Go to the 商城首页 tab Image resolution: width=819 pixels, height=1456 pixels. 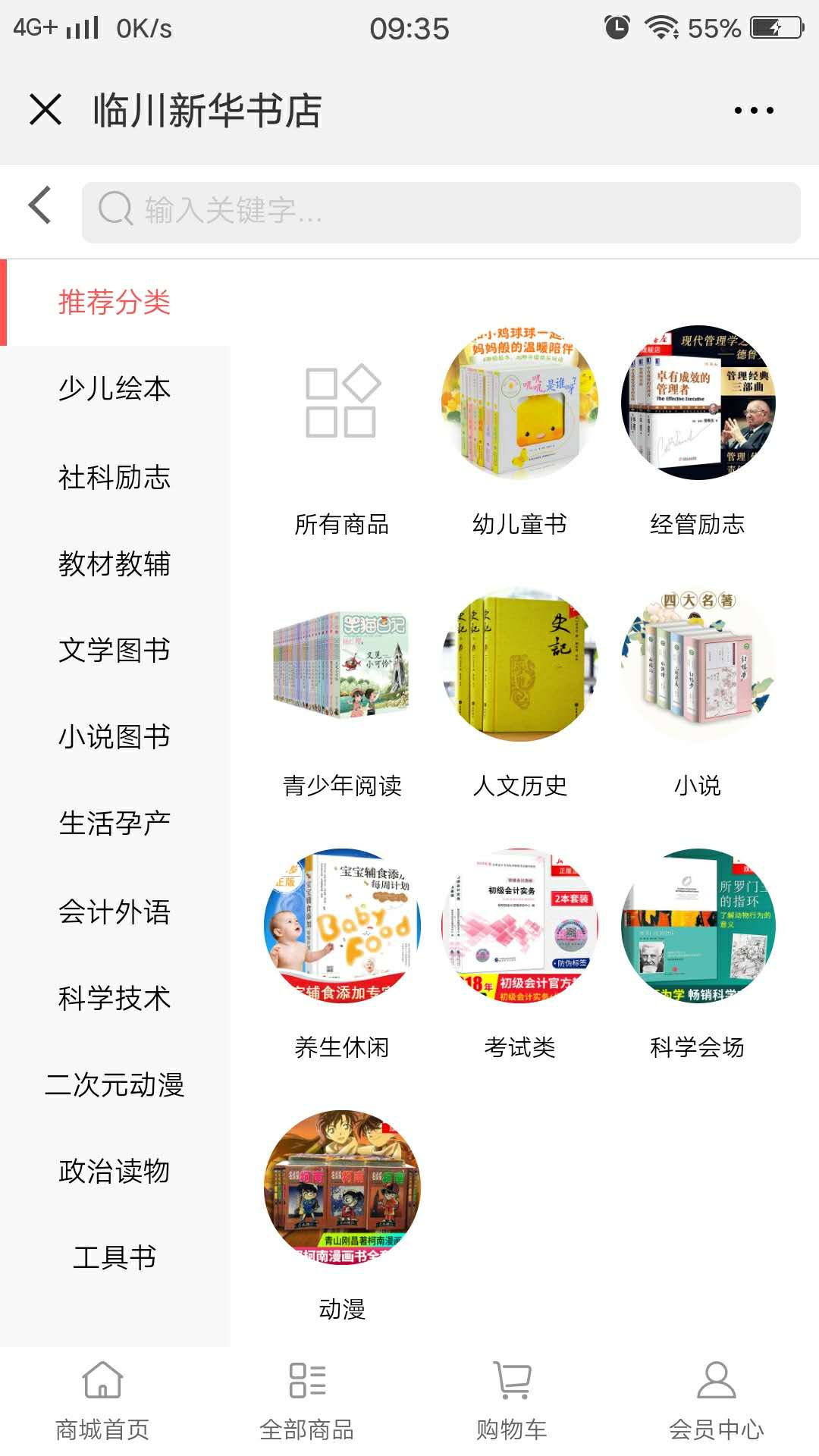pyautogui.click(x=102, y=1401)
